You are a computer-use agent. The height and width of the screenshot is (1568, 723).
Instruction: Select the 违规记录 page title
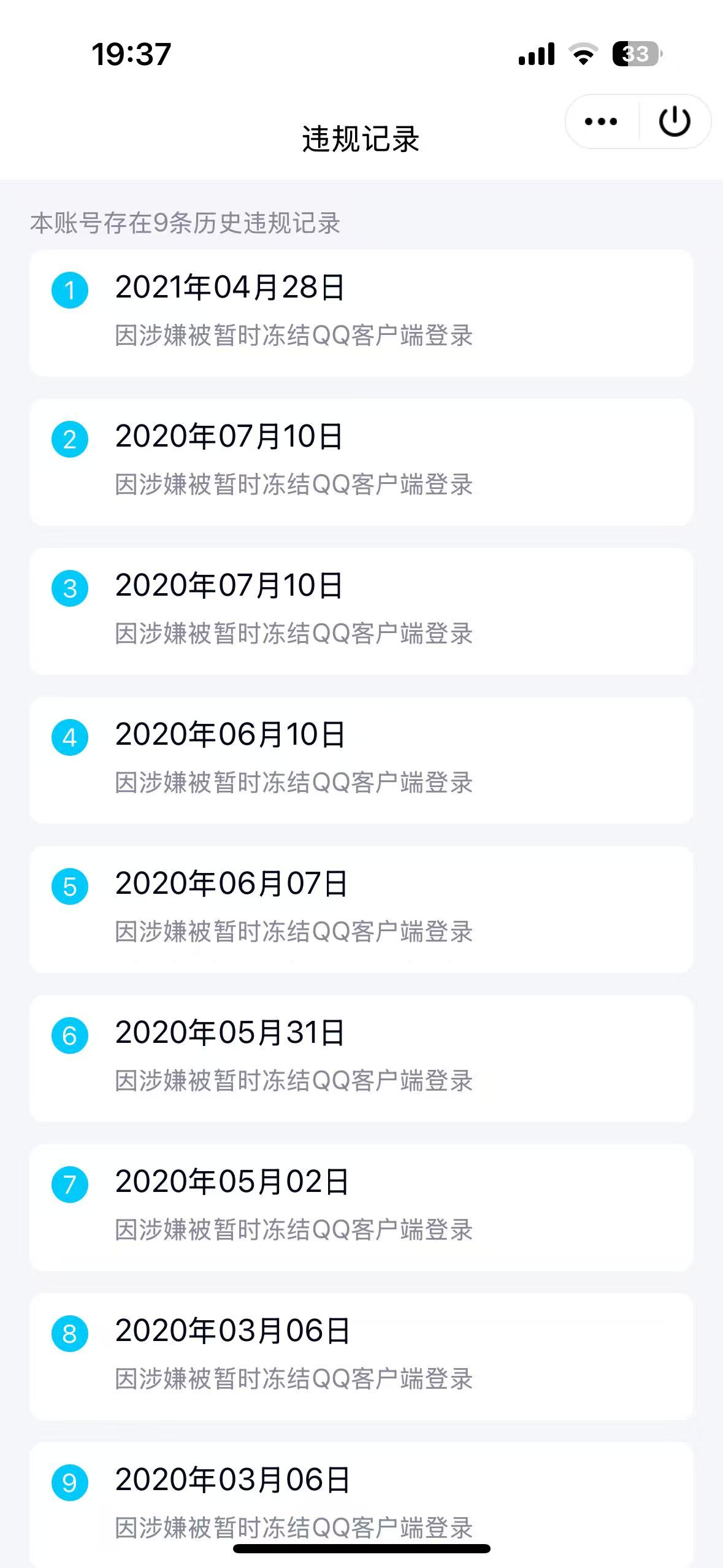[362, 136]
